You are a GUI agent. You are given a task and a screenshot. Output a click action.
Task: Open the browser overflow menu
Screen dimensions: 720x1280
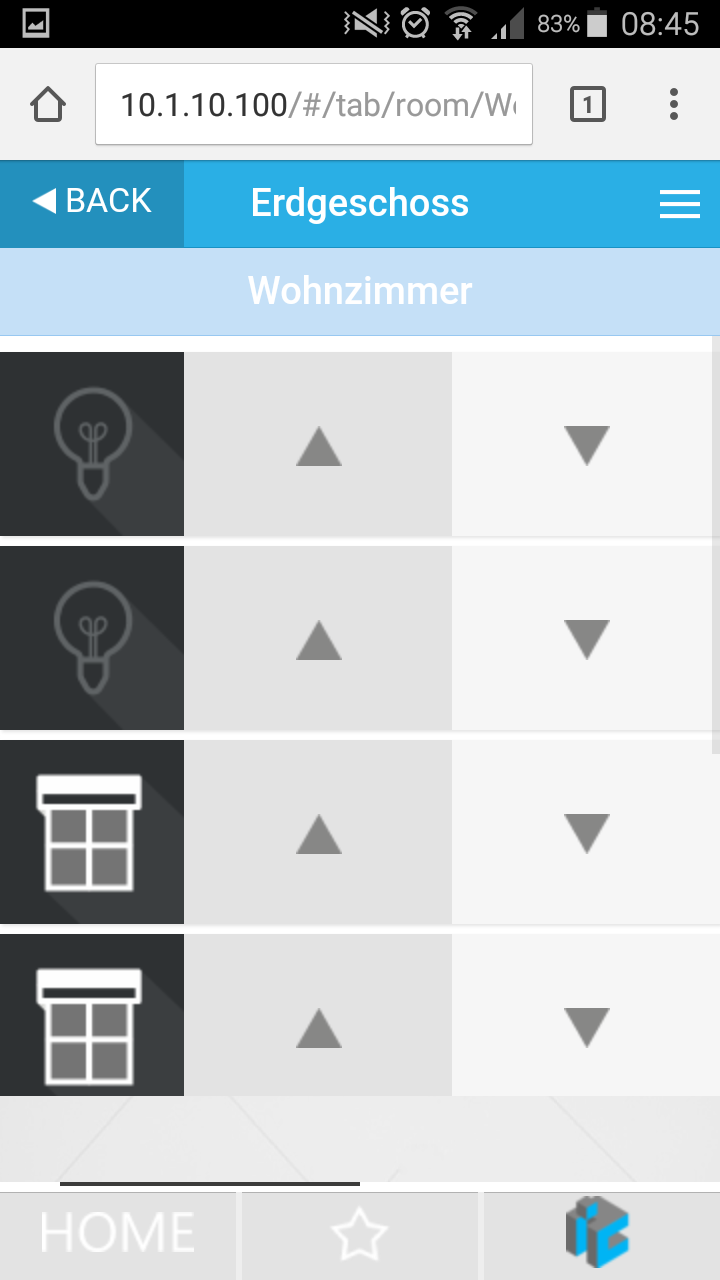[x=673, y=104]
